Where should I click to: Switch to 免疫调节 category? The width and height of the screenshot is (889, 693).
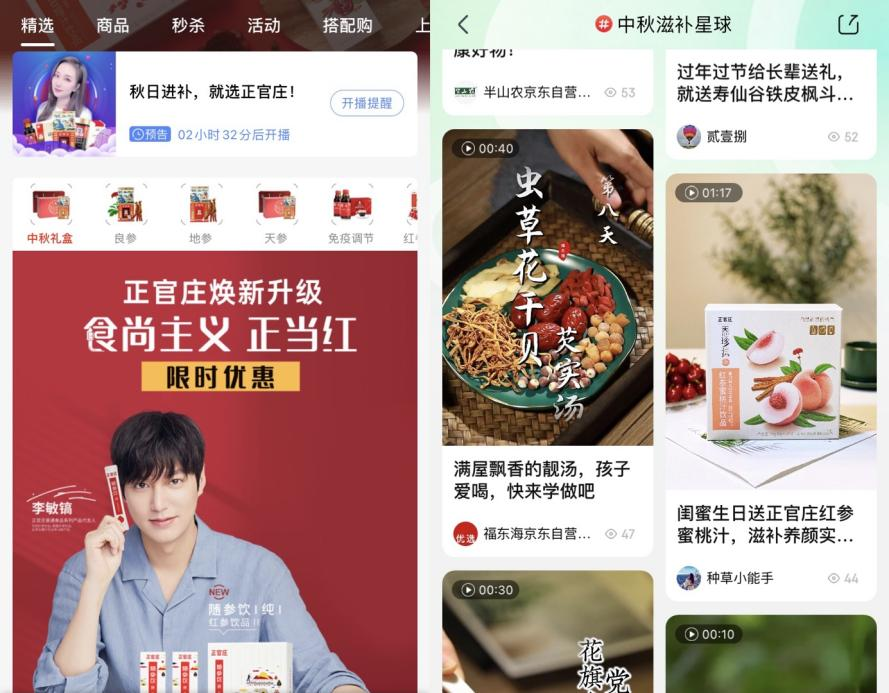(351, 214)
